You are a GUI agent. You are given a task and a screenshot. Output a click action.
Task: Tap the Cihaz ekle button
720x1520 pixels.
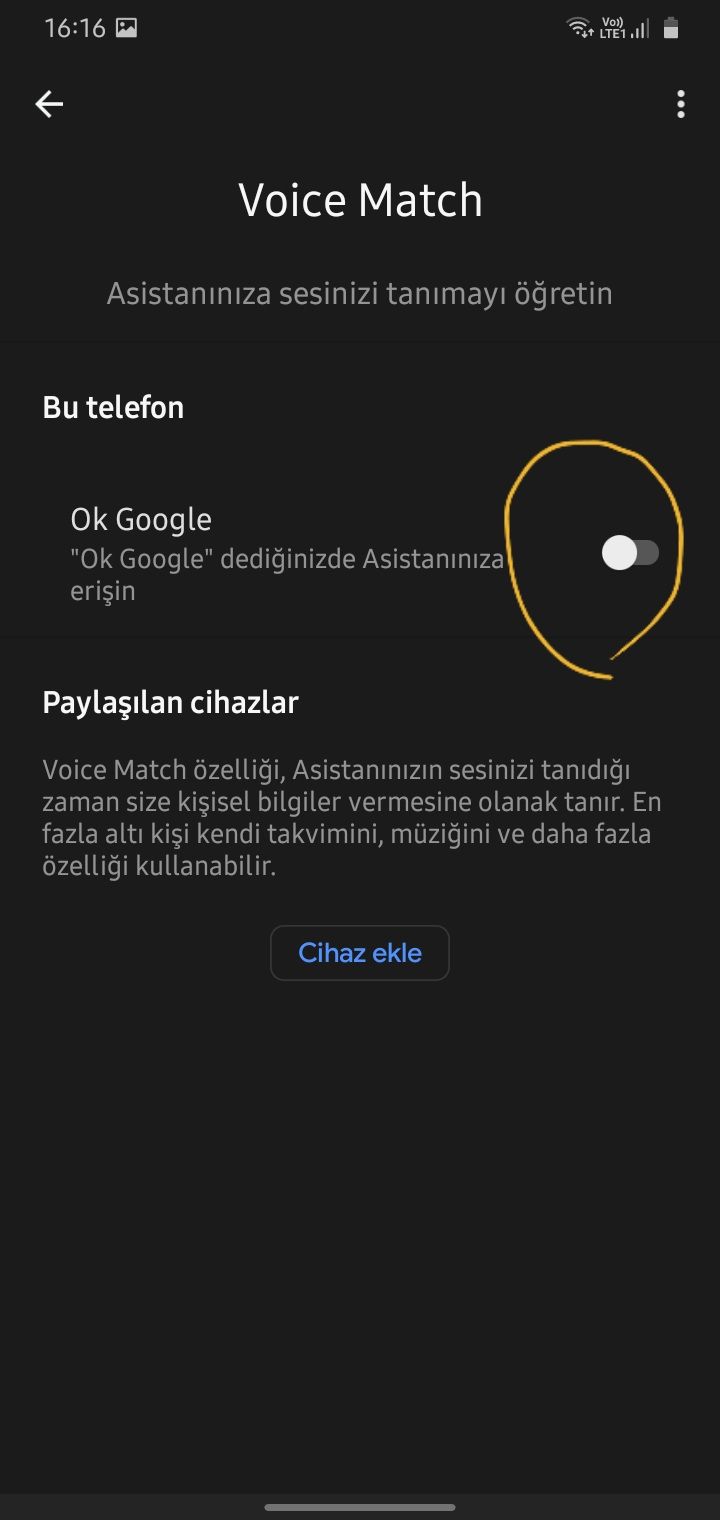(360, 953)
